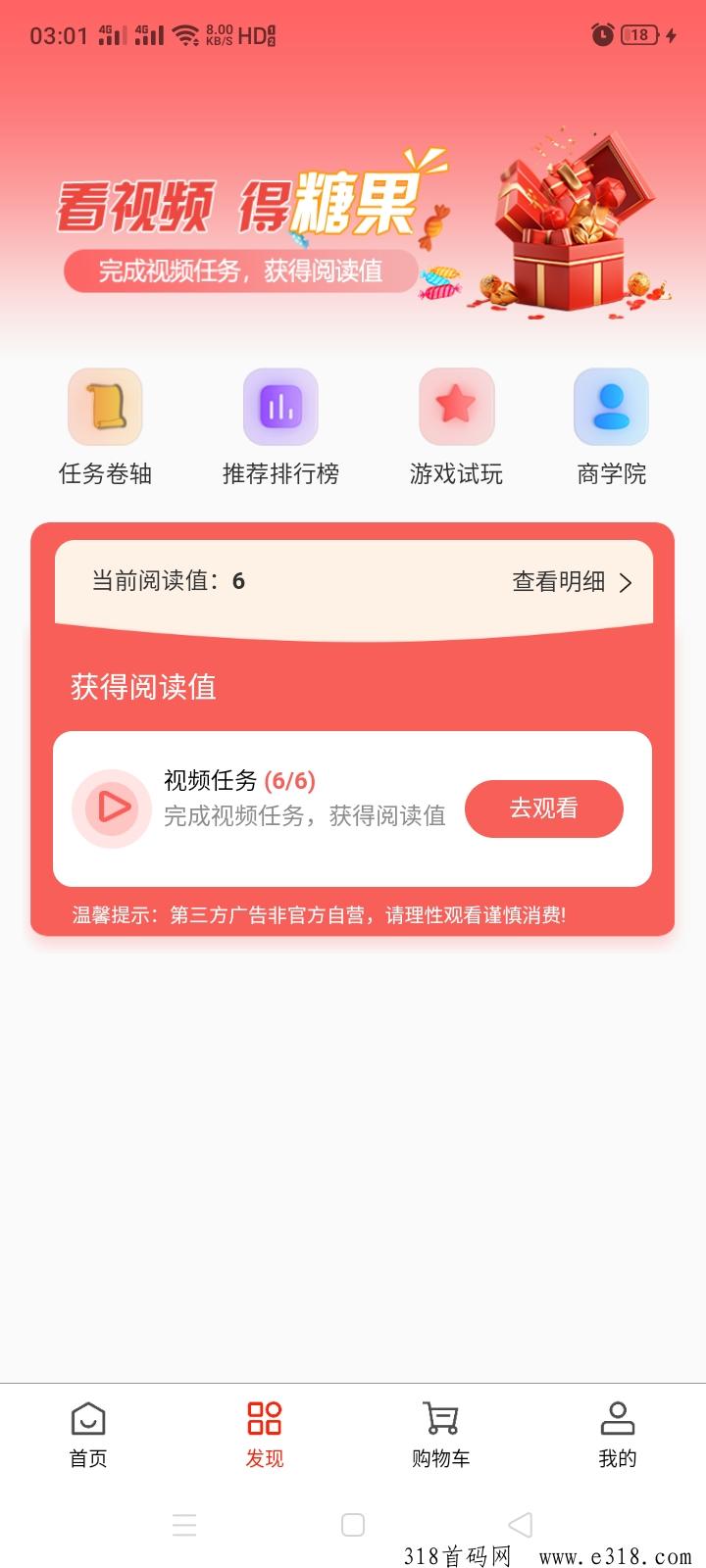The width and height of the screenshot is (706, 1568).
Task: Tap the system back button
Action: point(521,1525)
